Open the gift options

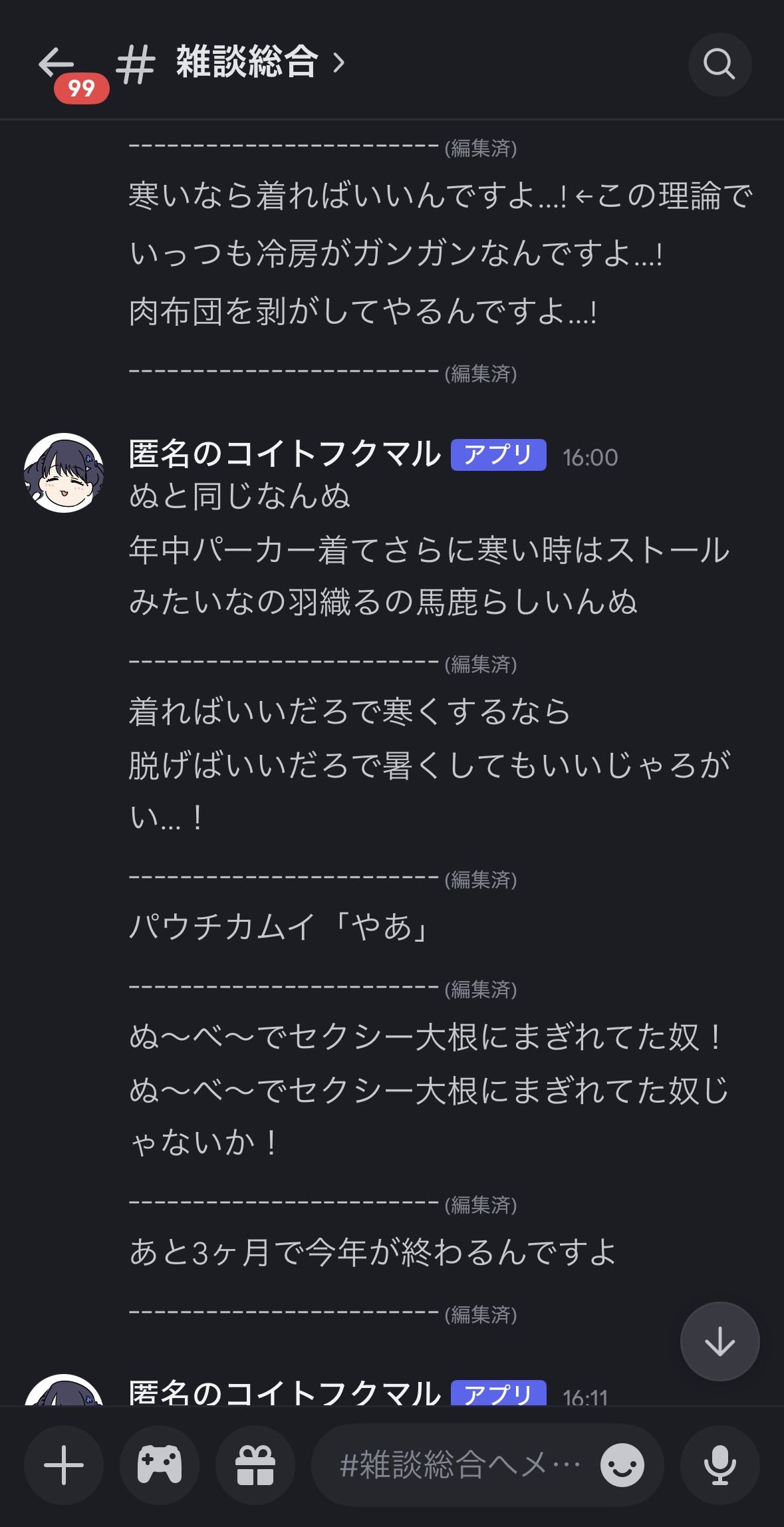click(x=255, y=1464)
